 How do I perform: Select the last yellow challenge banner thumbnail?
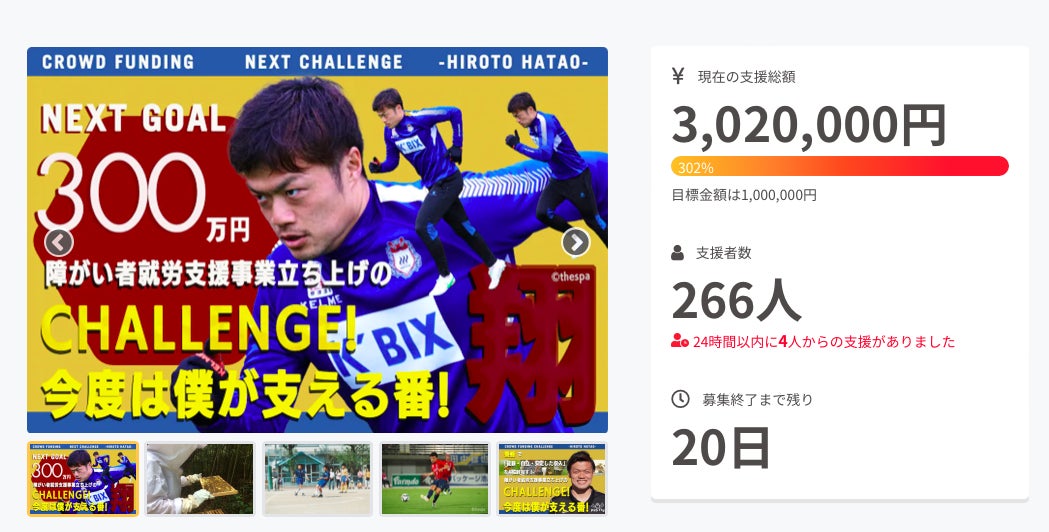[x=552, y=479]
